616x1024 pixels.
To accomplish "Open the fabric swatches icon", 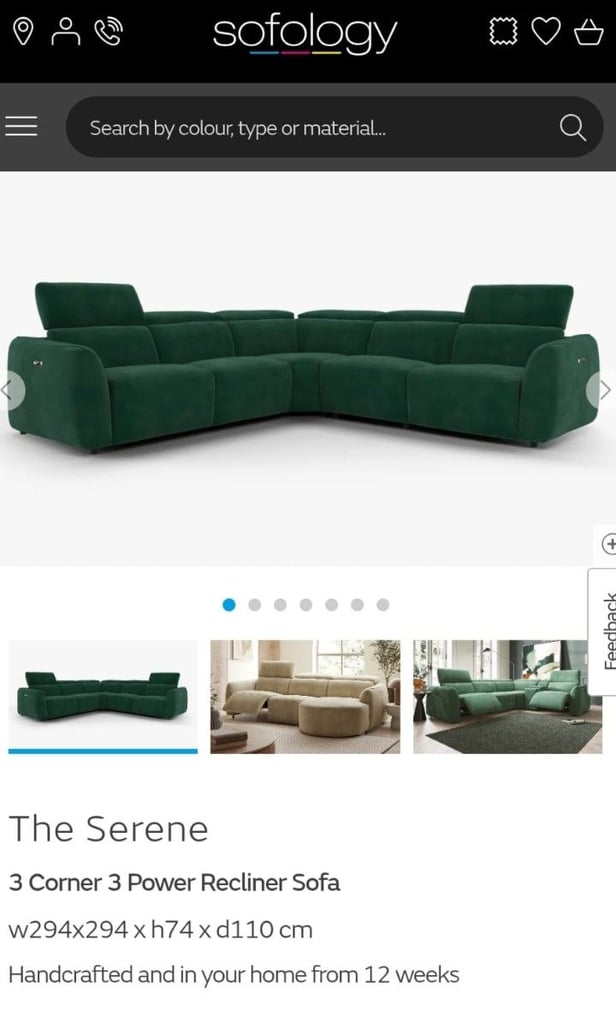I will point(503,31).
